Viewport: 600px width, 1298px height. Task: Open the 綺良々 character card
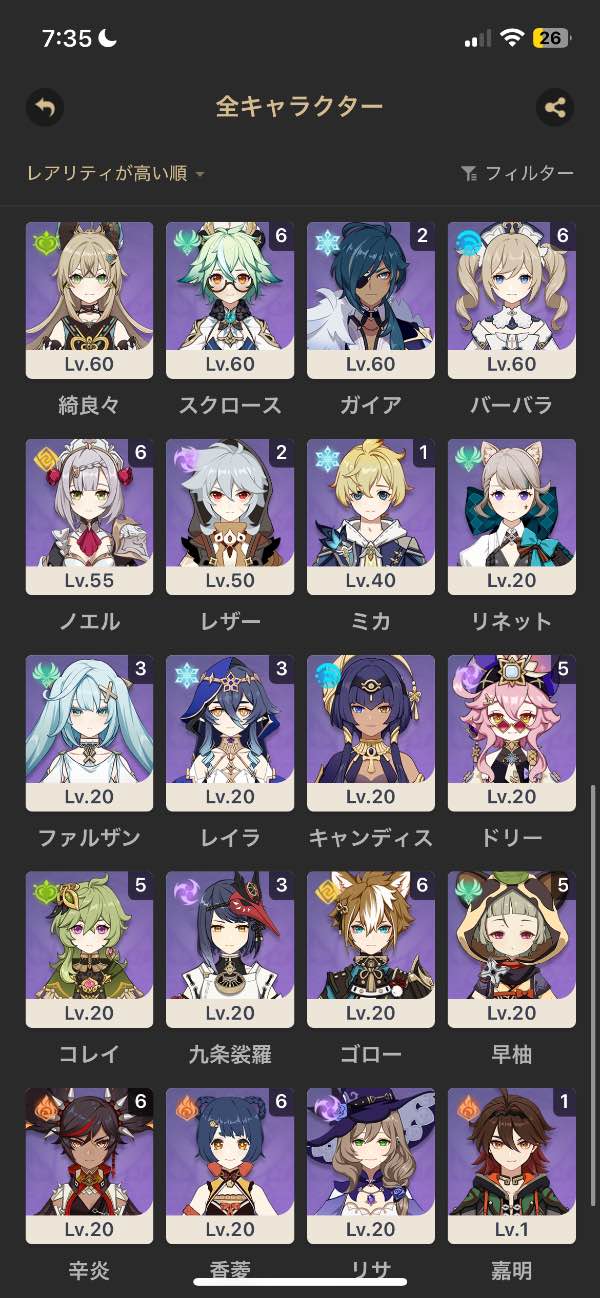89,300
